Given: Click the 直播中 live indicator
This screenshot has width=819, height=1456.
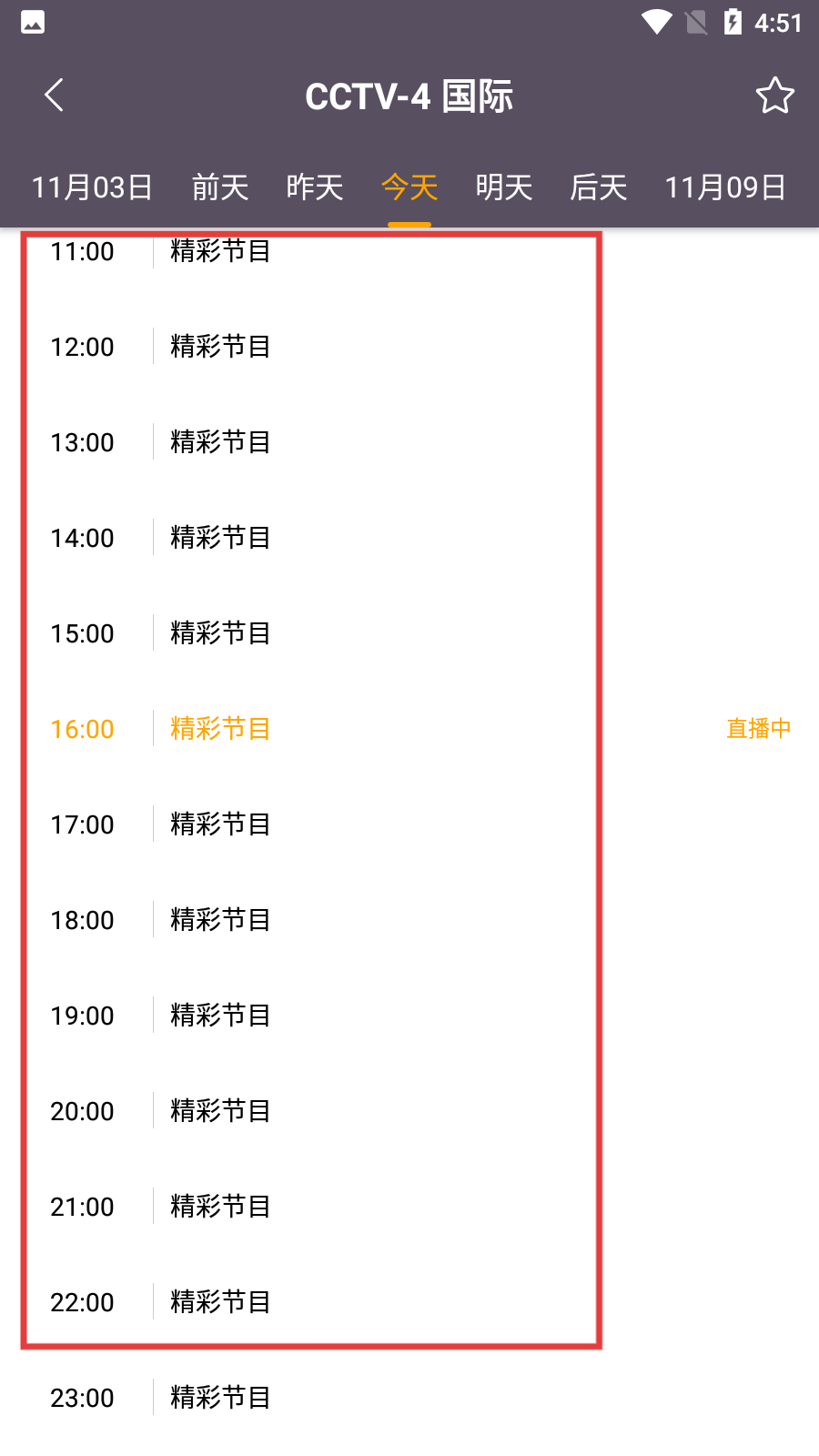Looking at the screenshot, I should (758, 728).
